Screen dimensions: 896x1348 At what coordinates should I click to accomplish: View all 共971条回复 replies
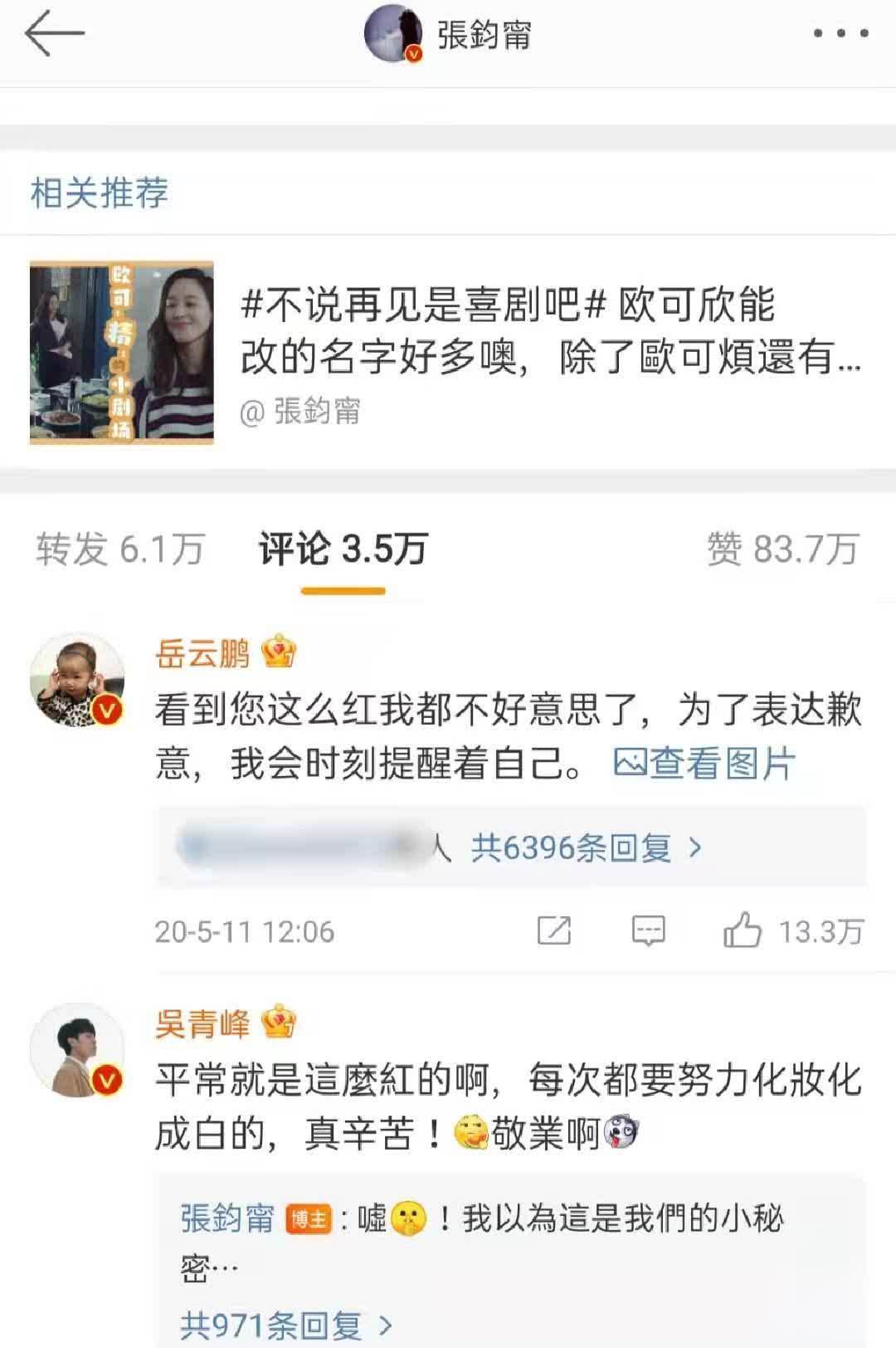pyautogui.click(x=286, y=1325)
